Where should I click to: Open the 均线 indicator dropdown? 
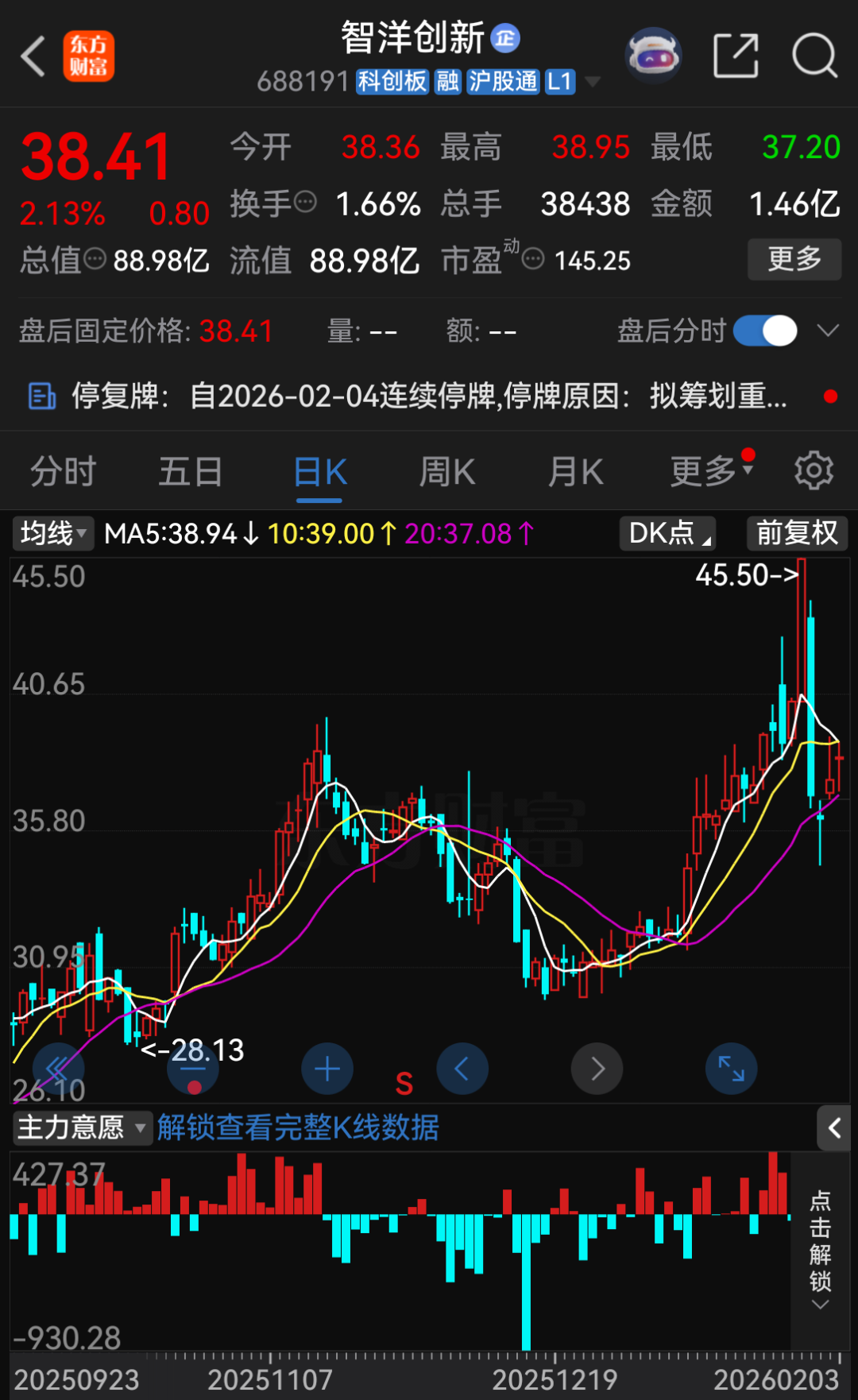(52, 533)
